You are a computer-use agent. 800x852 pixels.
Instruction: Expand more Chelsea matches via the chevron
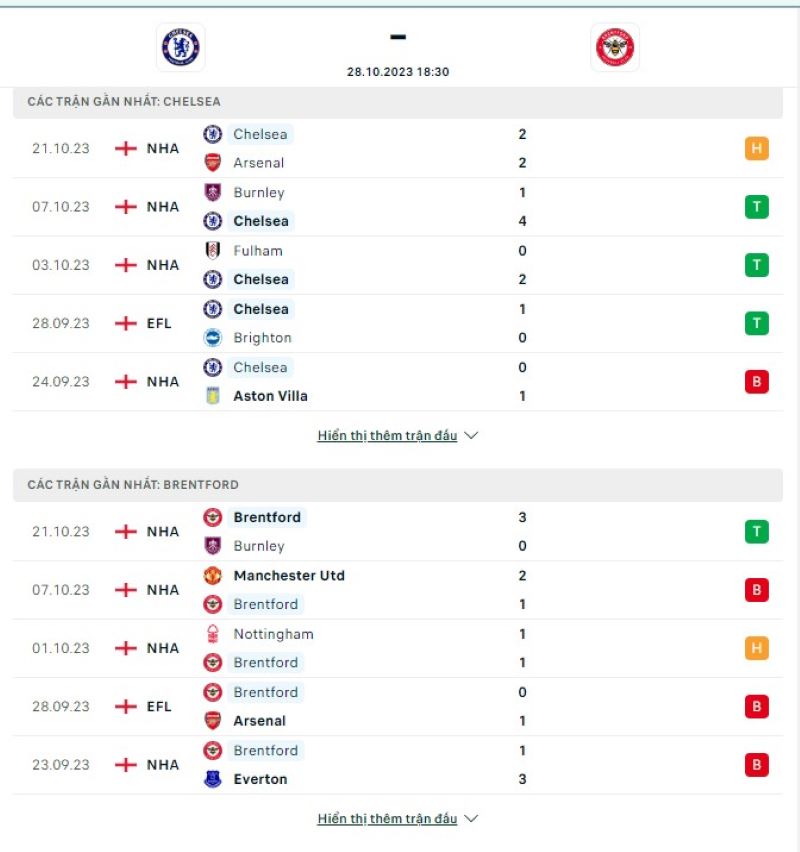click(470, 435)
